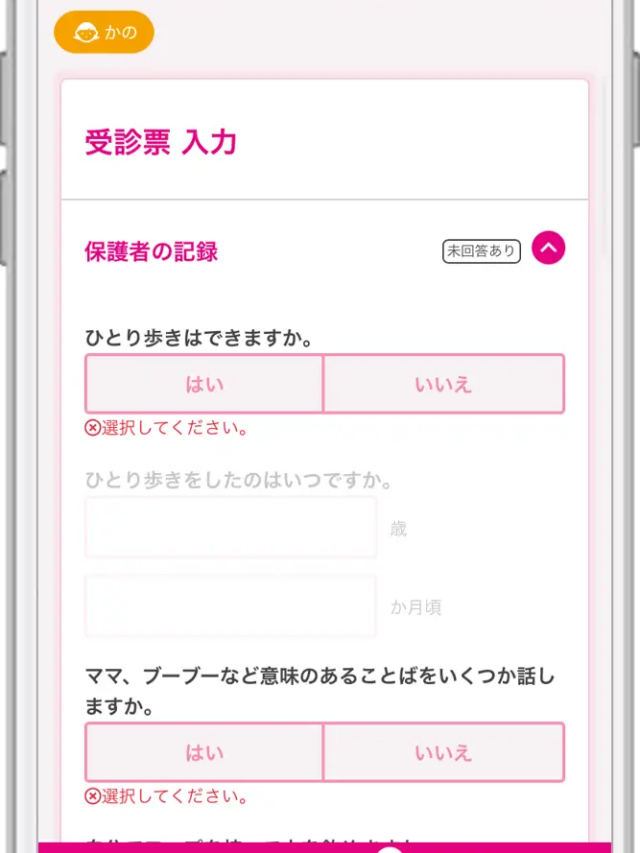This screenshot has width=640, height=853.
Task: Tap the か月頃 months input field
Action: click(231, 606)
